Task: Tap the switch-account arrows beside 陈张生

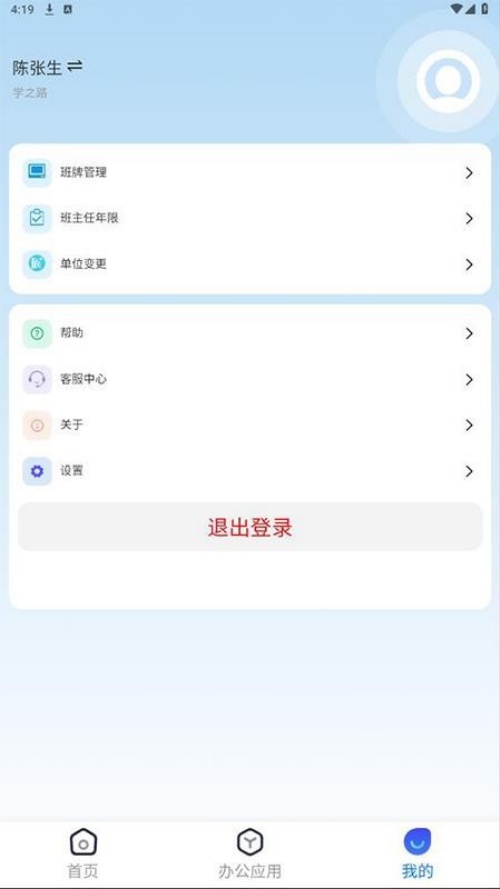Action: tap(75, 67)
